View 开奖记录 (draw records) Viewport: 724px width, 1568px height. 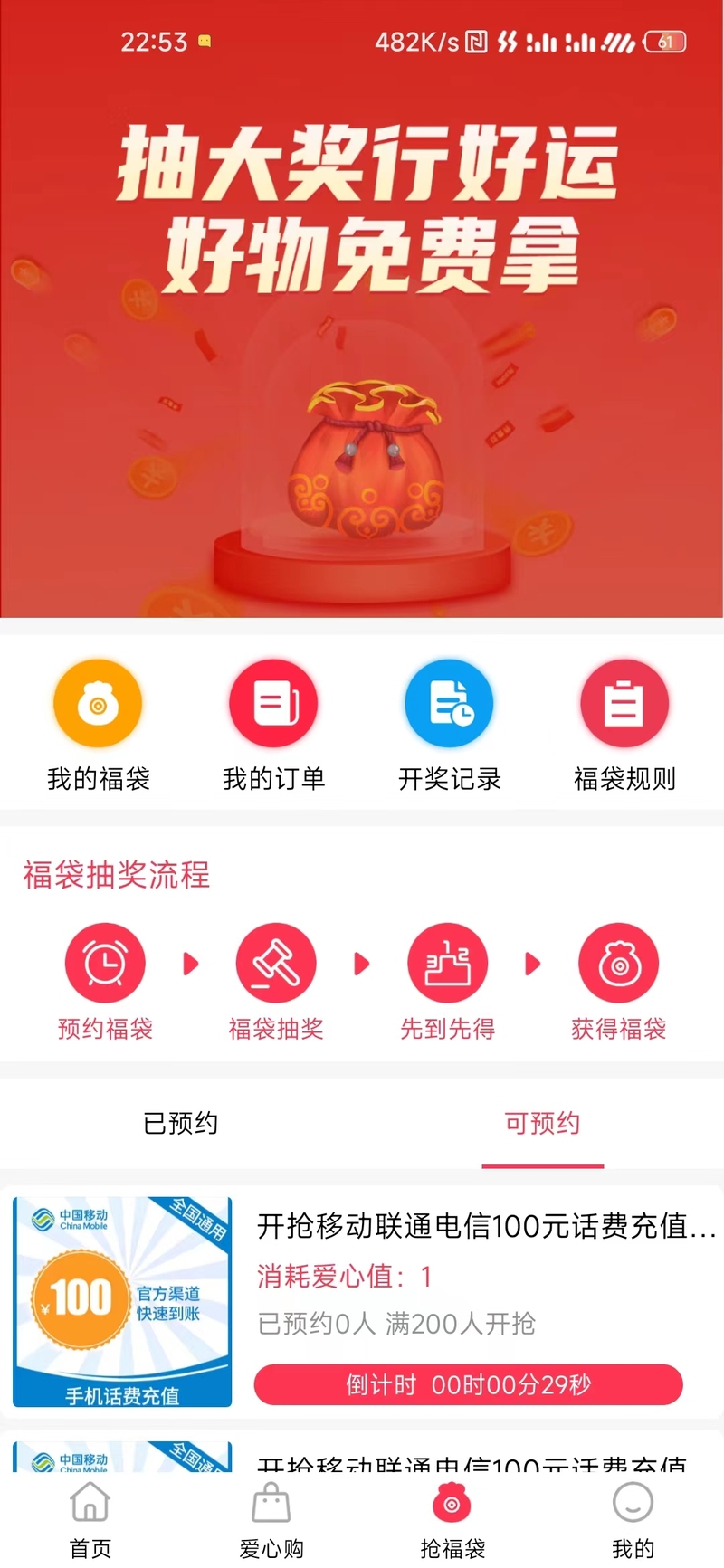pyautogui.click(x=449, y=726)
